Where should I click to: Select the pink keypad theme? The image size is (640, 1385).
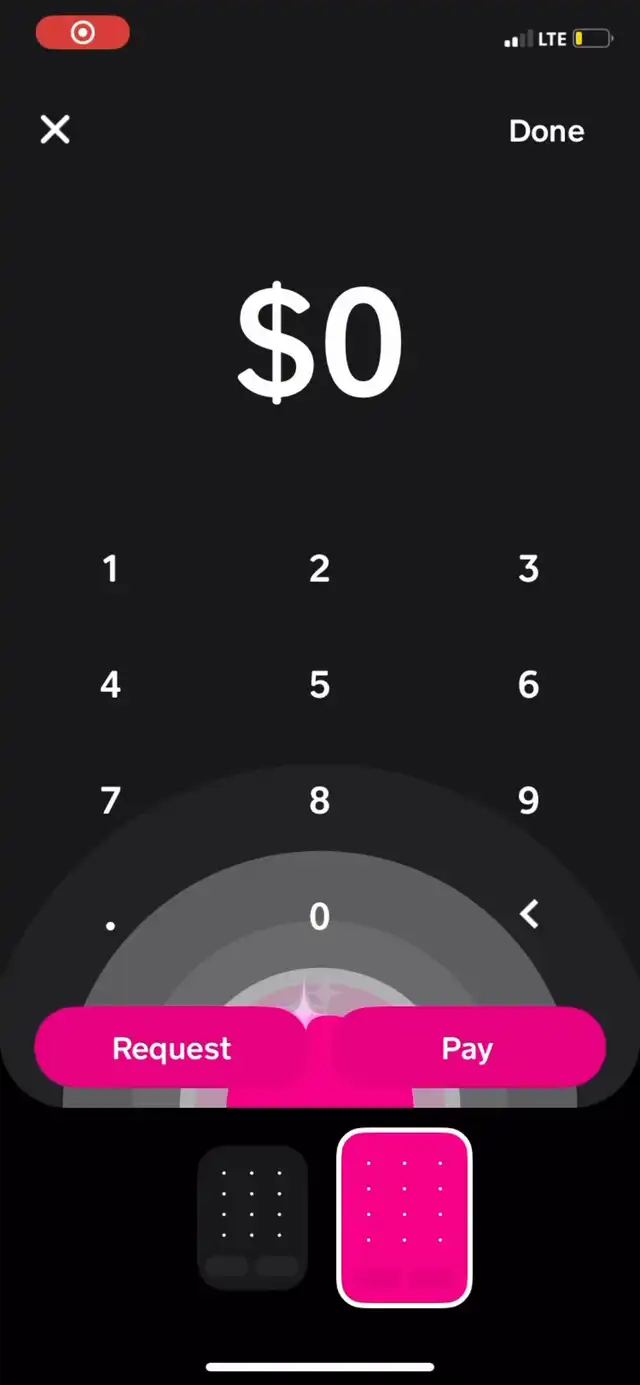[404, 1217]
